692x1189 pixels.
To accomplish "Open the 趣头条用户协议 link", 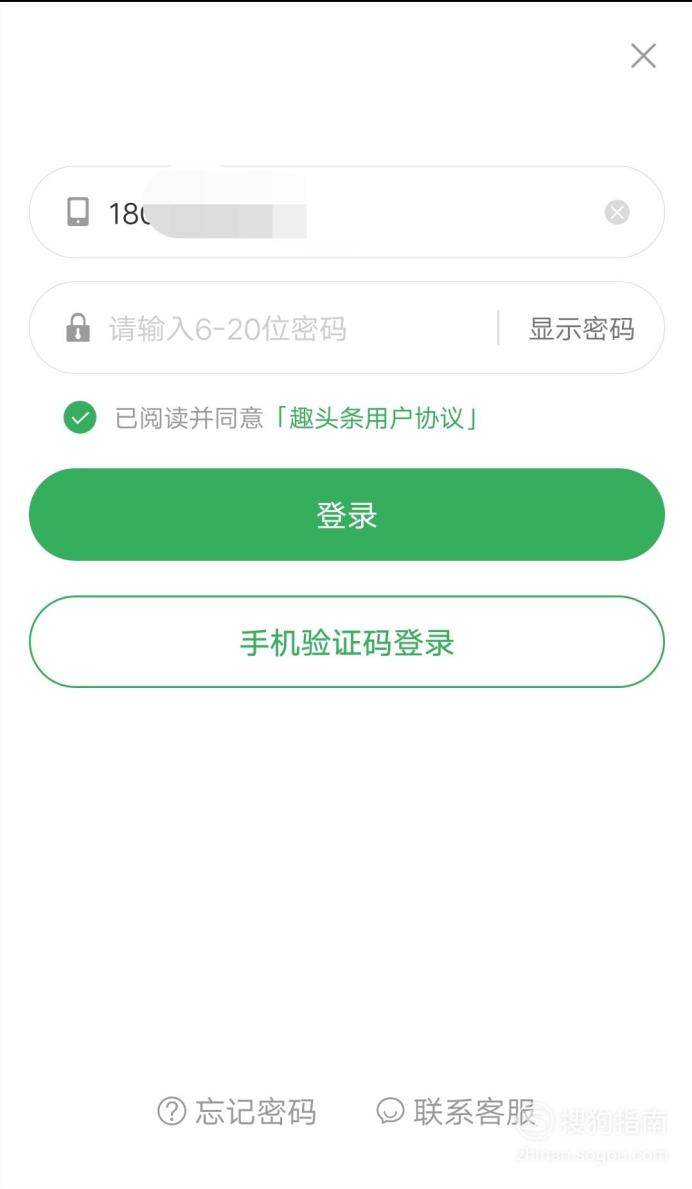I will [376, 418].
